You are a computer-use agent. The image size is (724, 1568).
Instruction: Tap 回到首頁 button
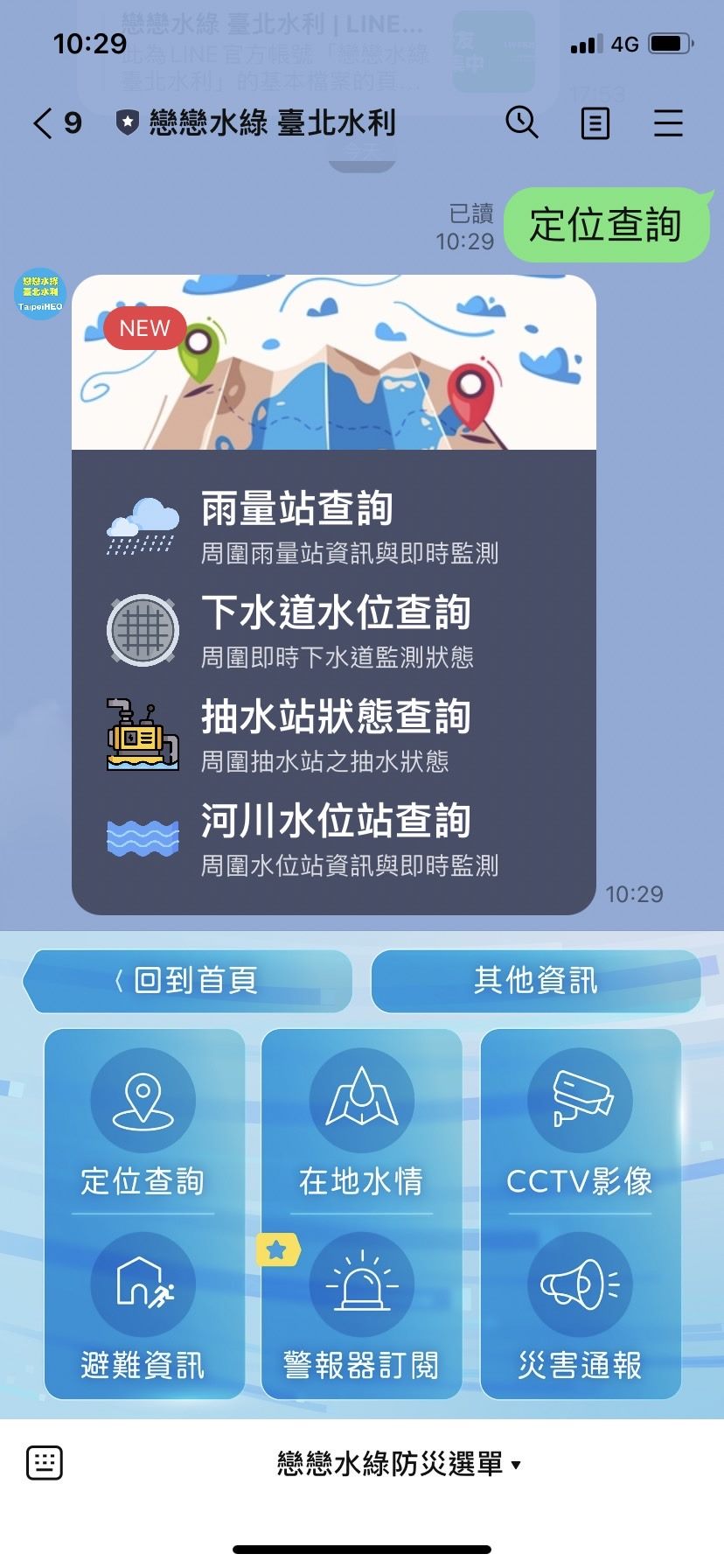tap(187, 981)
